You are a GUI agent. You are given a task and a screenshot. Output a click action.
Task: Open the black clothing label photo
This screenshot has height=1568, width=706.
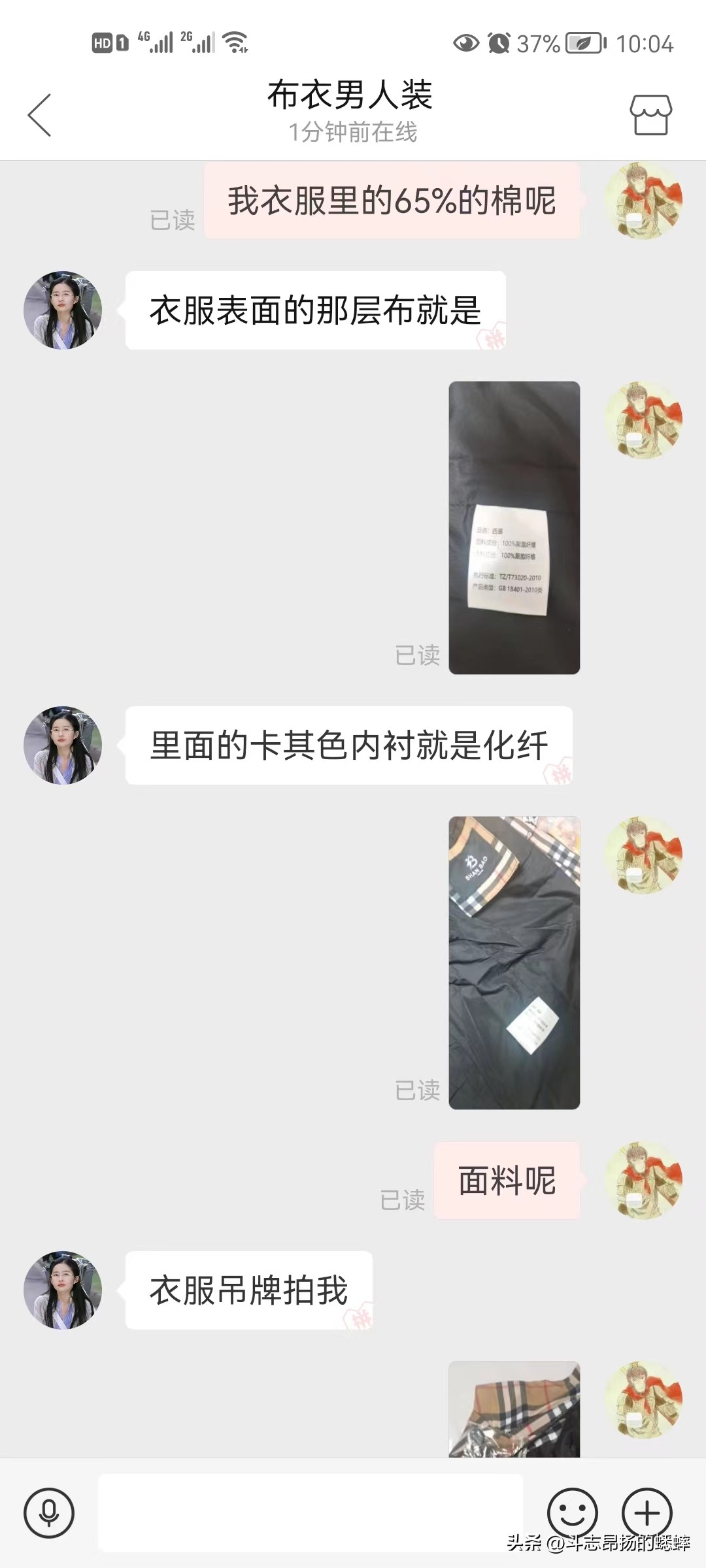coord(515,529)
